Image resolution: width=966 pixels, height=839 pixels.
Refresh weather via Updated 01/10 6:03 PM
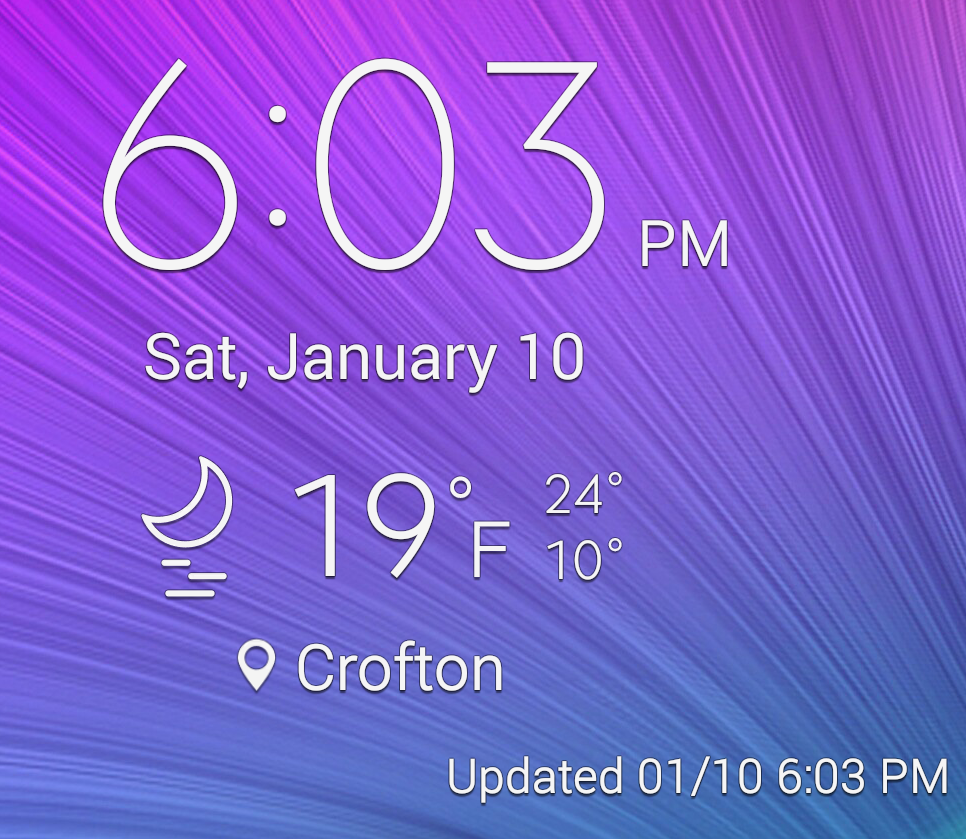click(x=697, y=777)
